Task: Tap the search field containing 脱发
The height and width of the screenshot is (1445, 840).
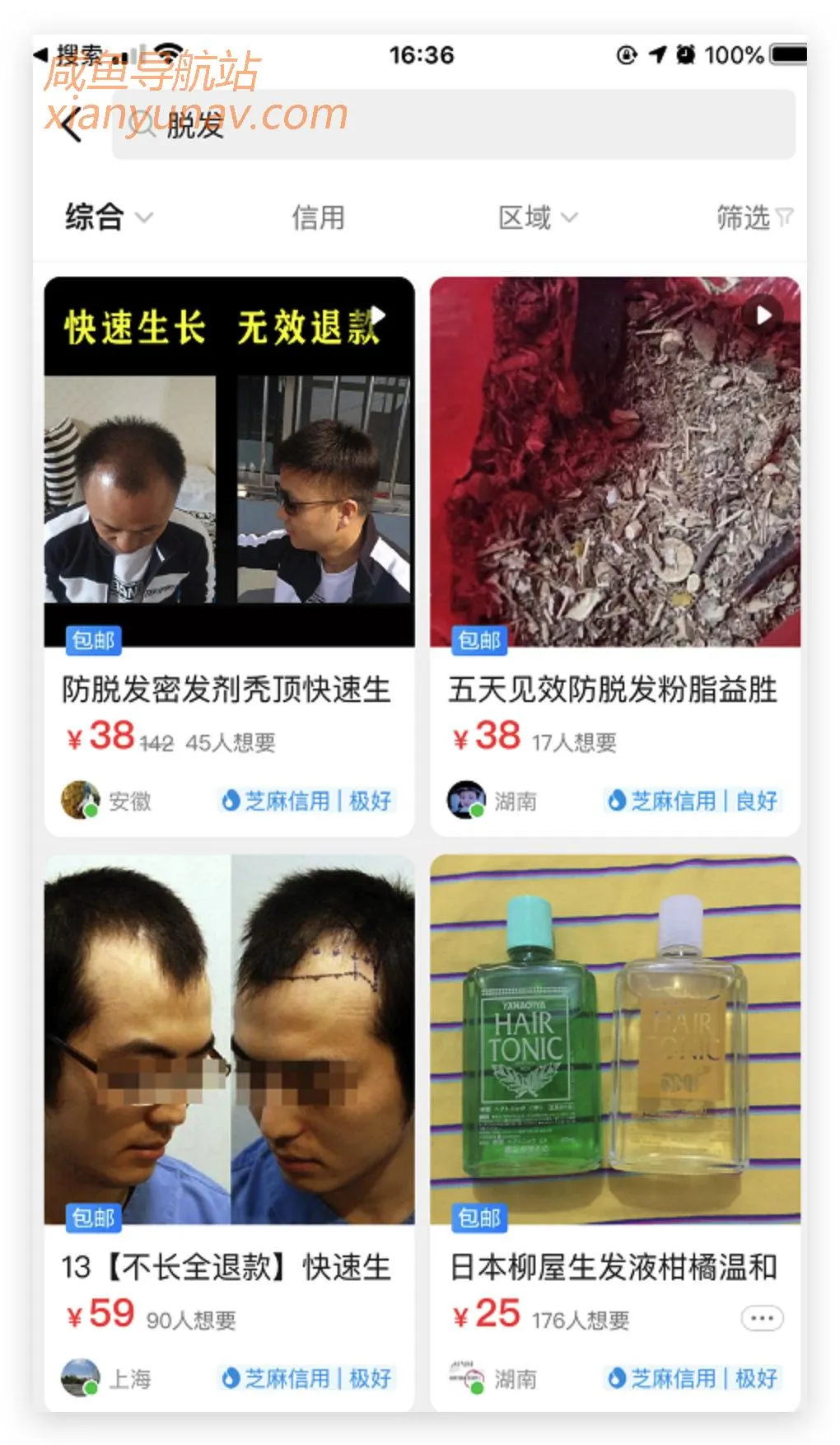Action: tap(453, 125)
